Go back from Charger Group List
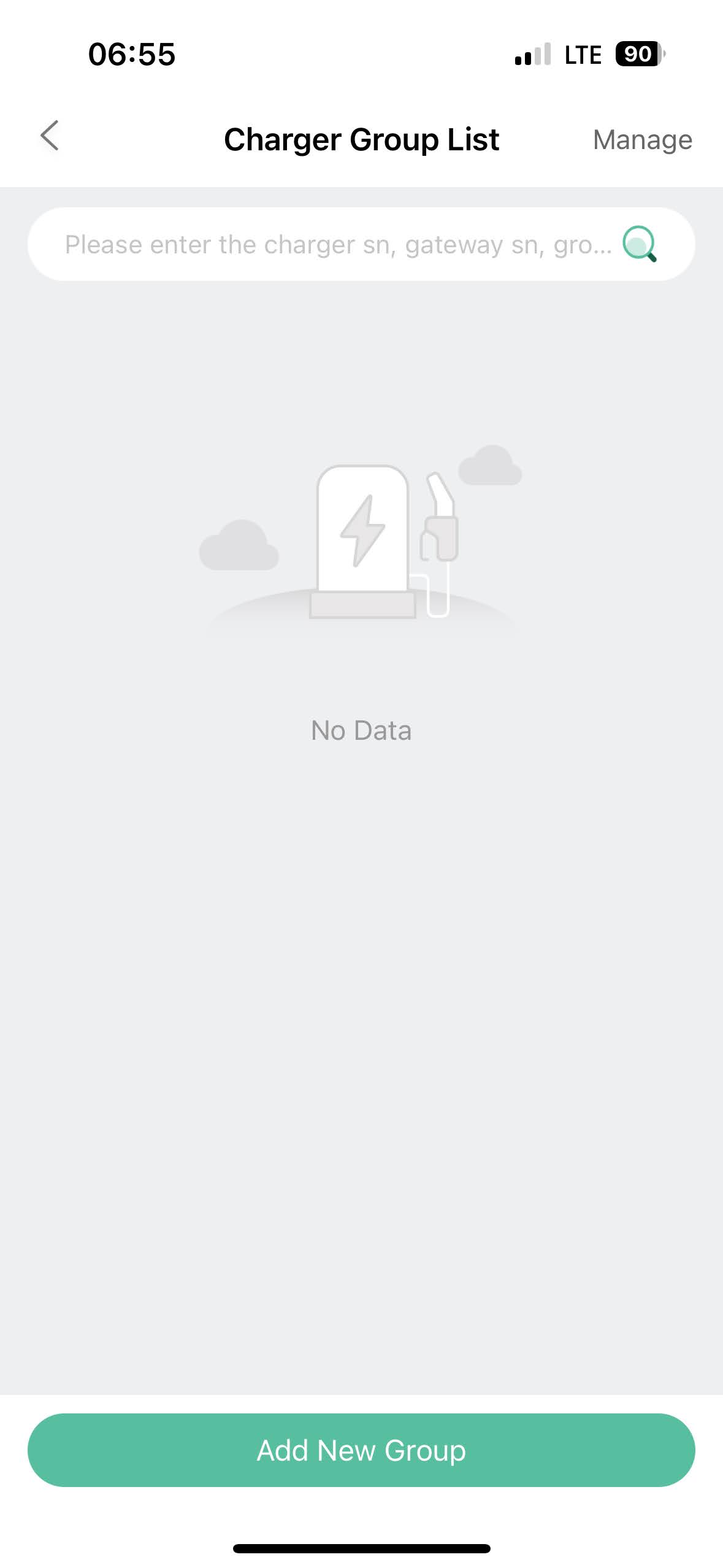This screenshot has height=1568, width=723. tap(50, 136)
